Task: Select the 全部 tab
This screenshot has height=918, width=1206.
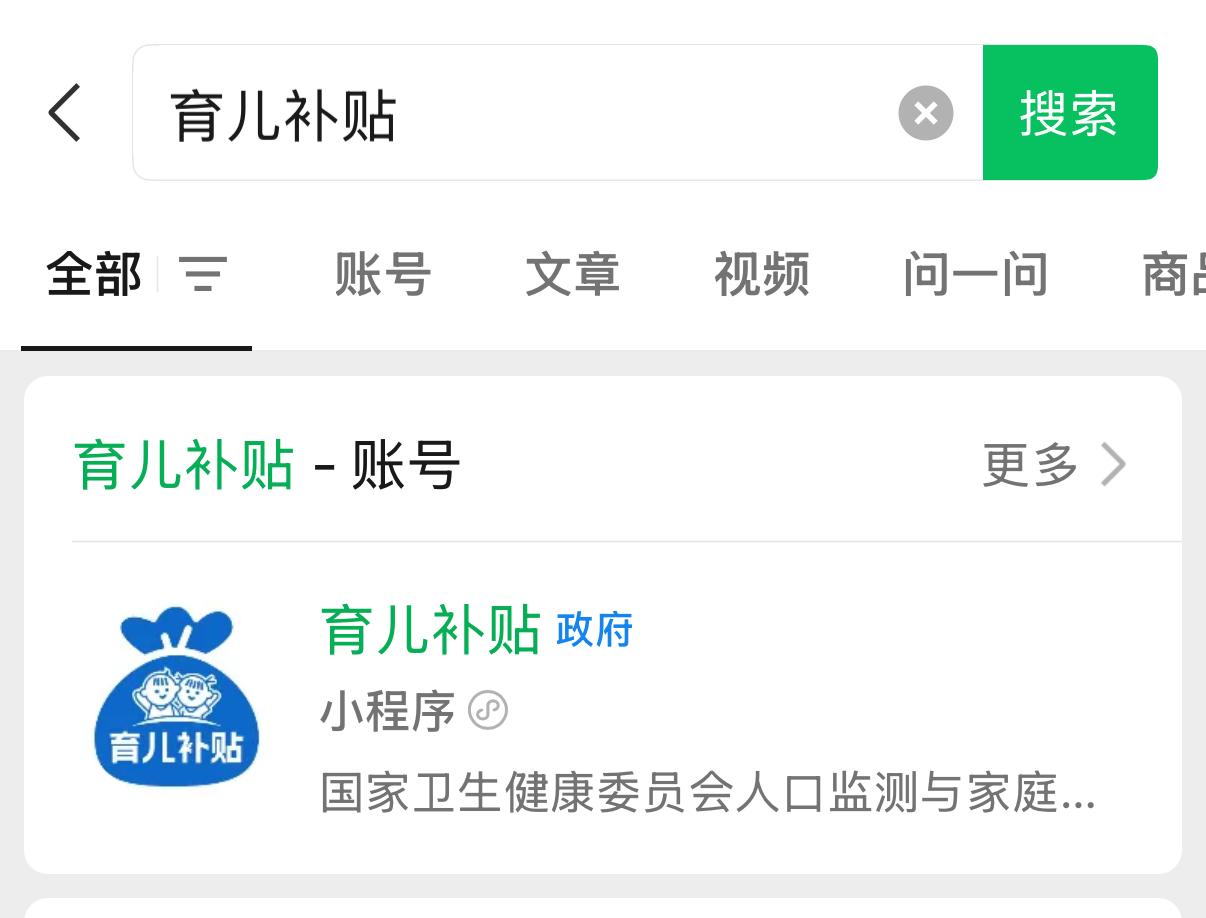Action: click(x=94, y=274)
